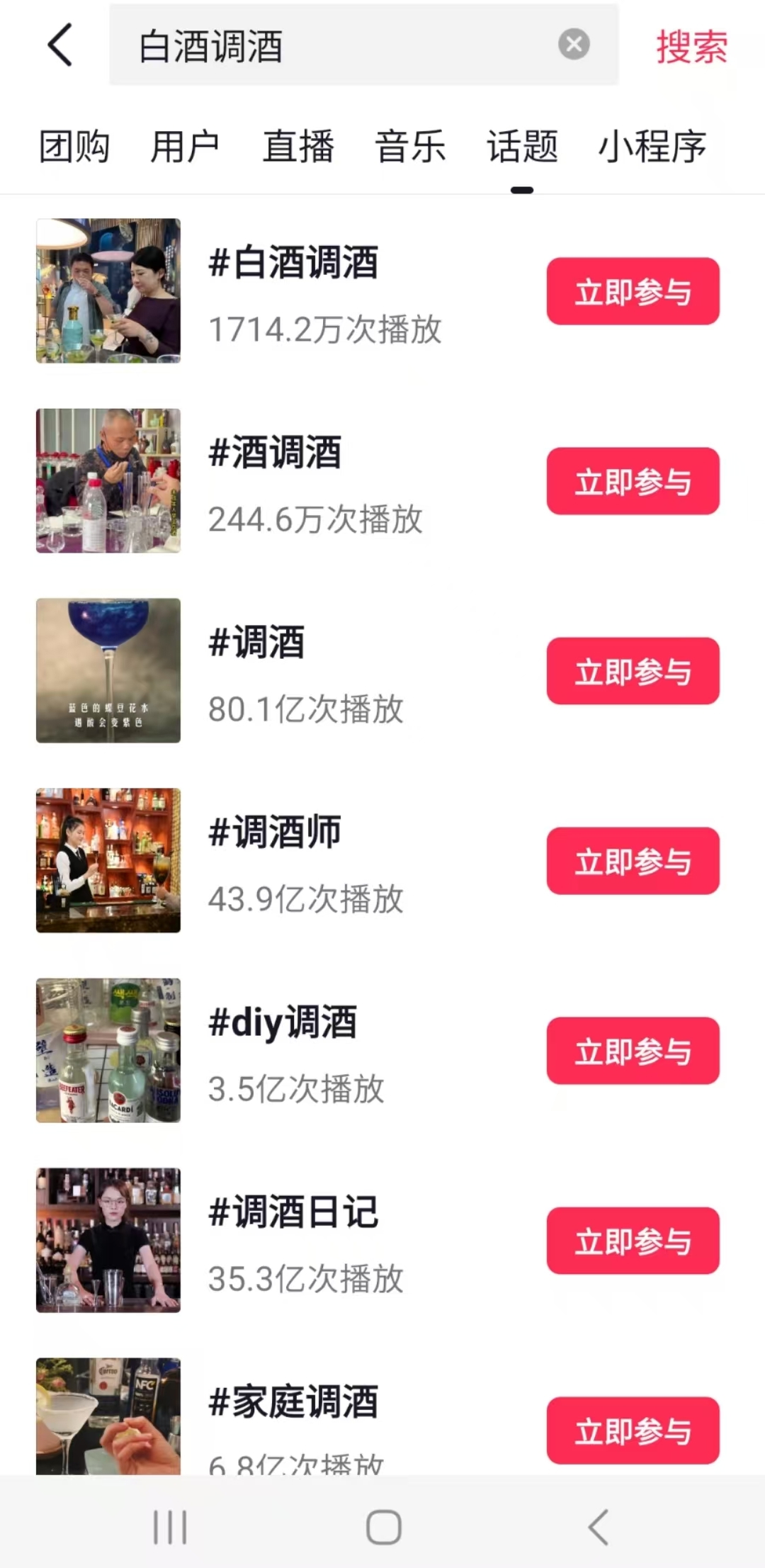Focus the search field with 白酒调酒
The width and height of the screenshot is (765, 1568).
pyautogui.click(x=340, y=46)
